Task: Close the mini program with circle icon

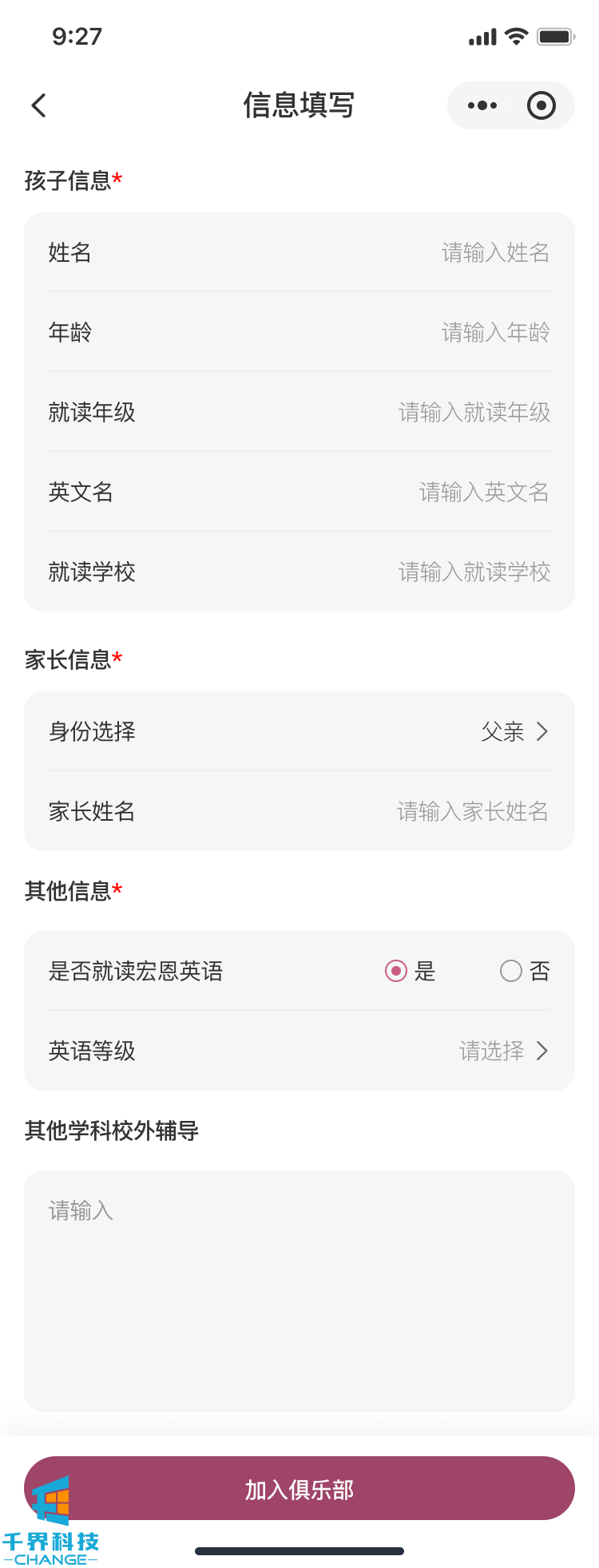Action: pyautogui.click(x=541, y=105)
